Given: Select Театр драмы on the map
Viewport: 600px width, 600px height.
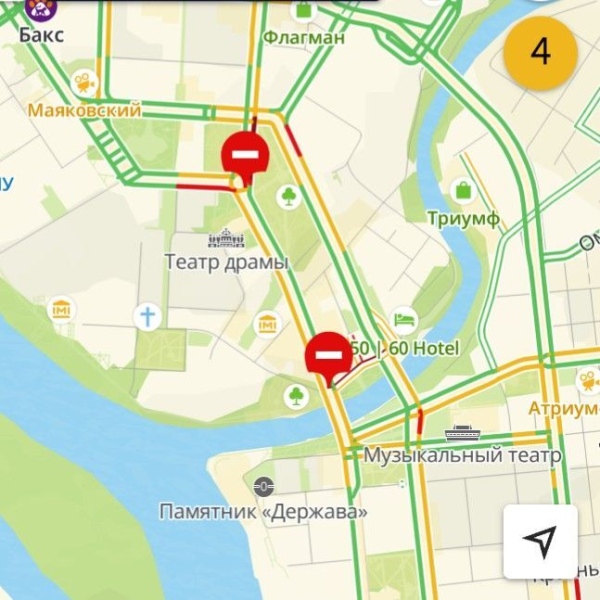Looking at the screenshot, I should tap(226, 240).
